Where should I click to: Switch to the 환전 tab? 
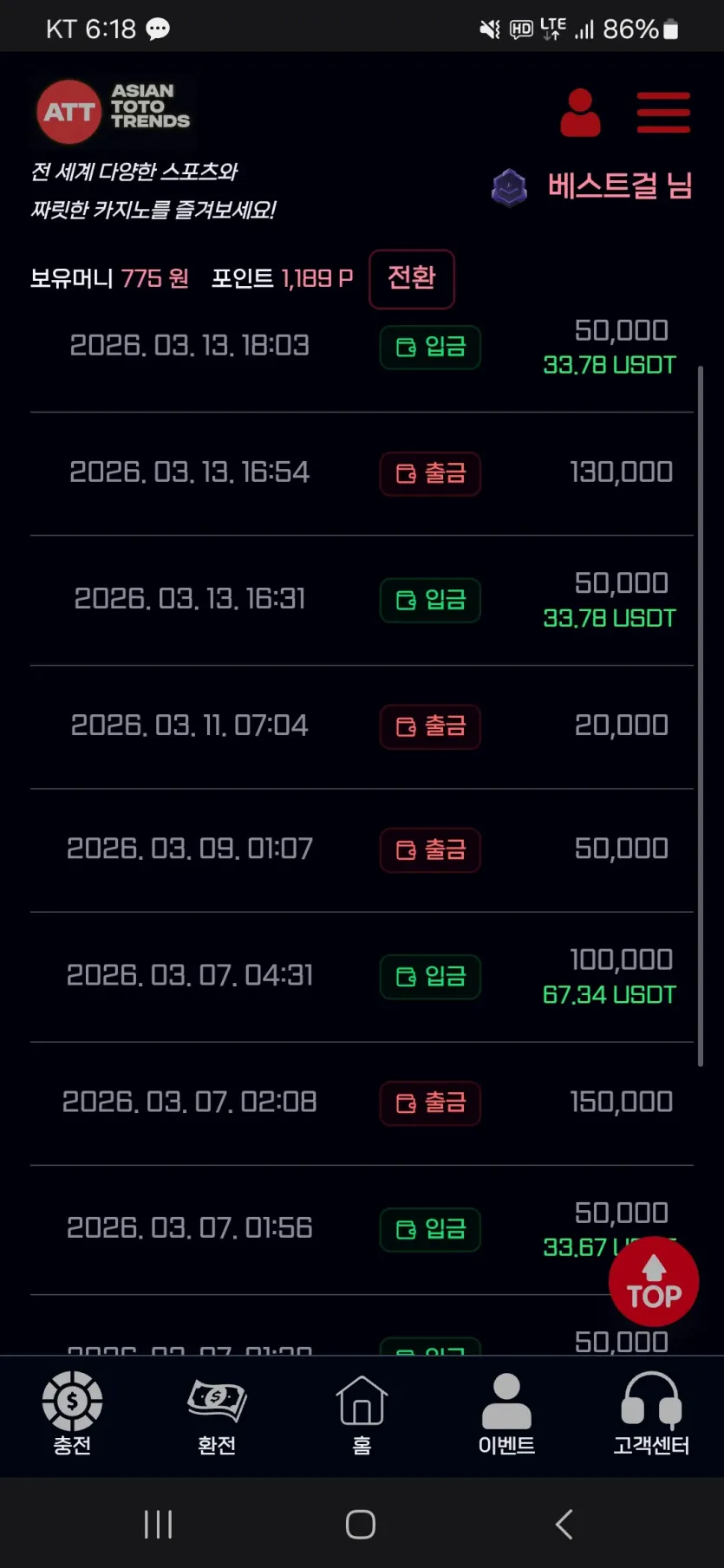coord(217,1414)
